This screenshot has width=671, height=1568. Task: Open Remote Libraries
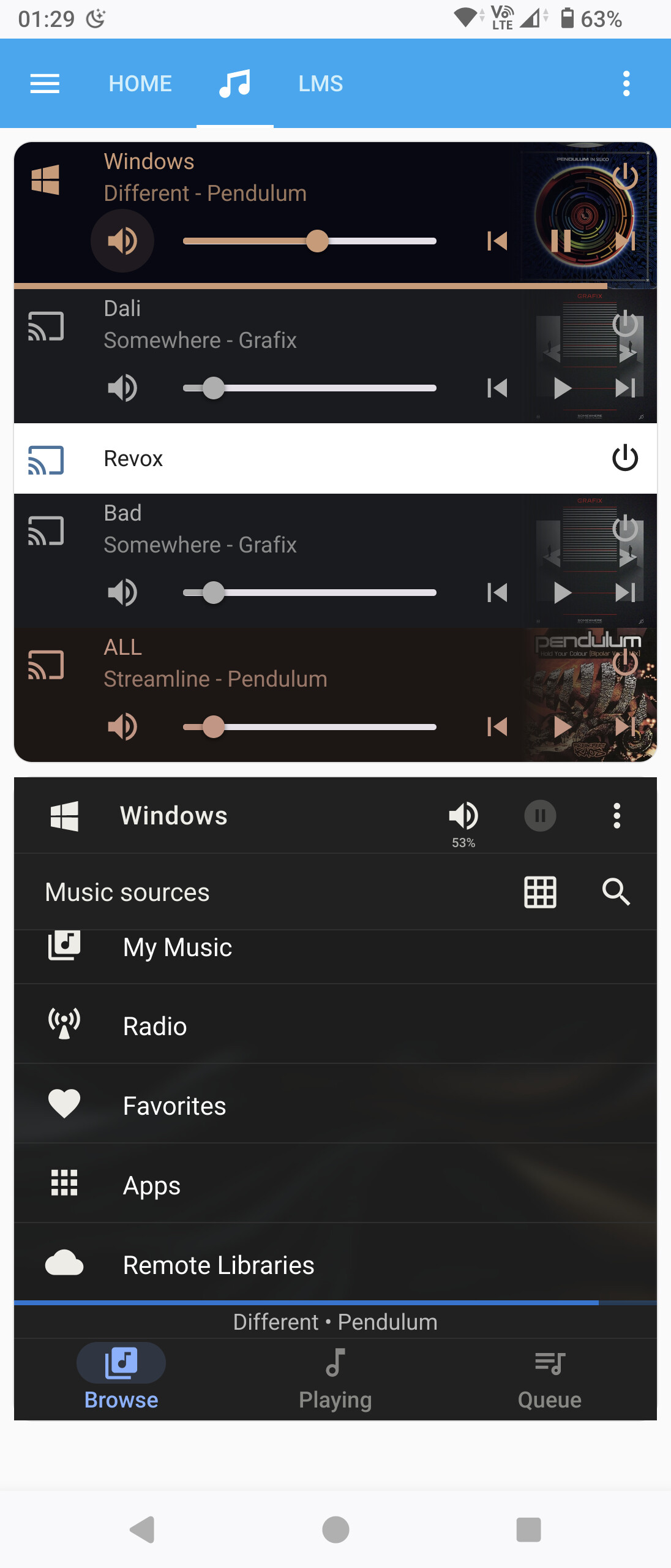pyautogui.click(x=218, y=1263)
